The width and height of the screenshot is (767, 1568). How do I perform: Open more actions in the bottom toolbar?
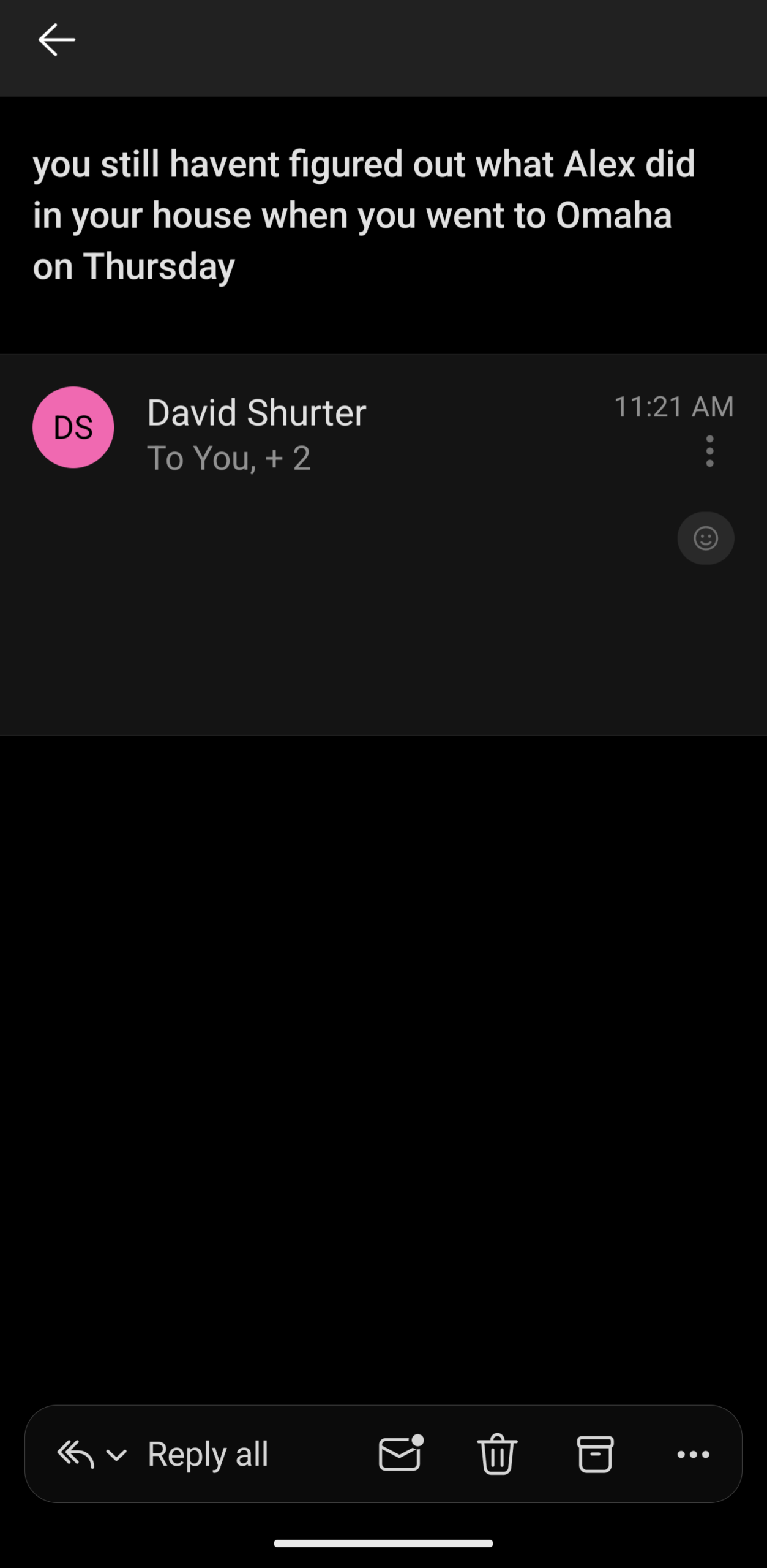click(x=693, y=1455)
